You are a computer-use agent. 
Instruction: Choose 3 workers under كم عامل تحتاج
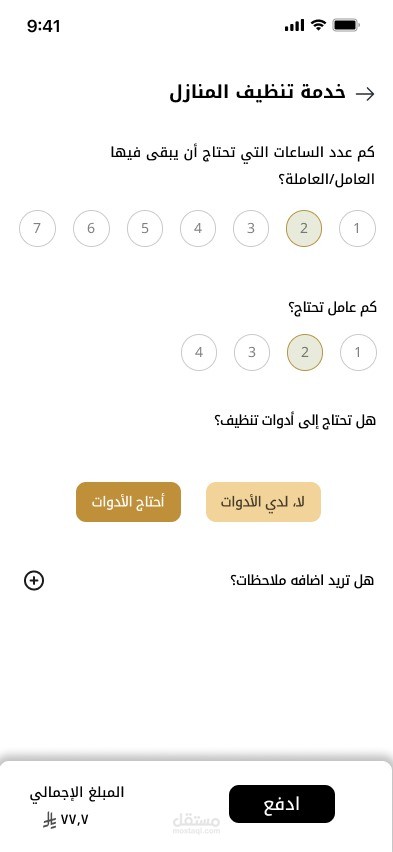[252, 352]
